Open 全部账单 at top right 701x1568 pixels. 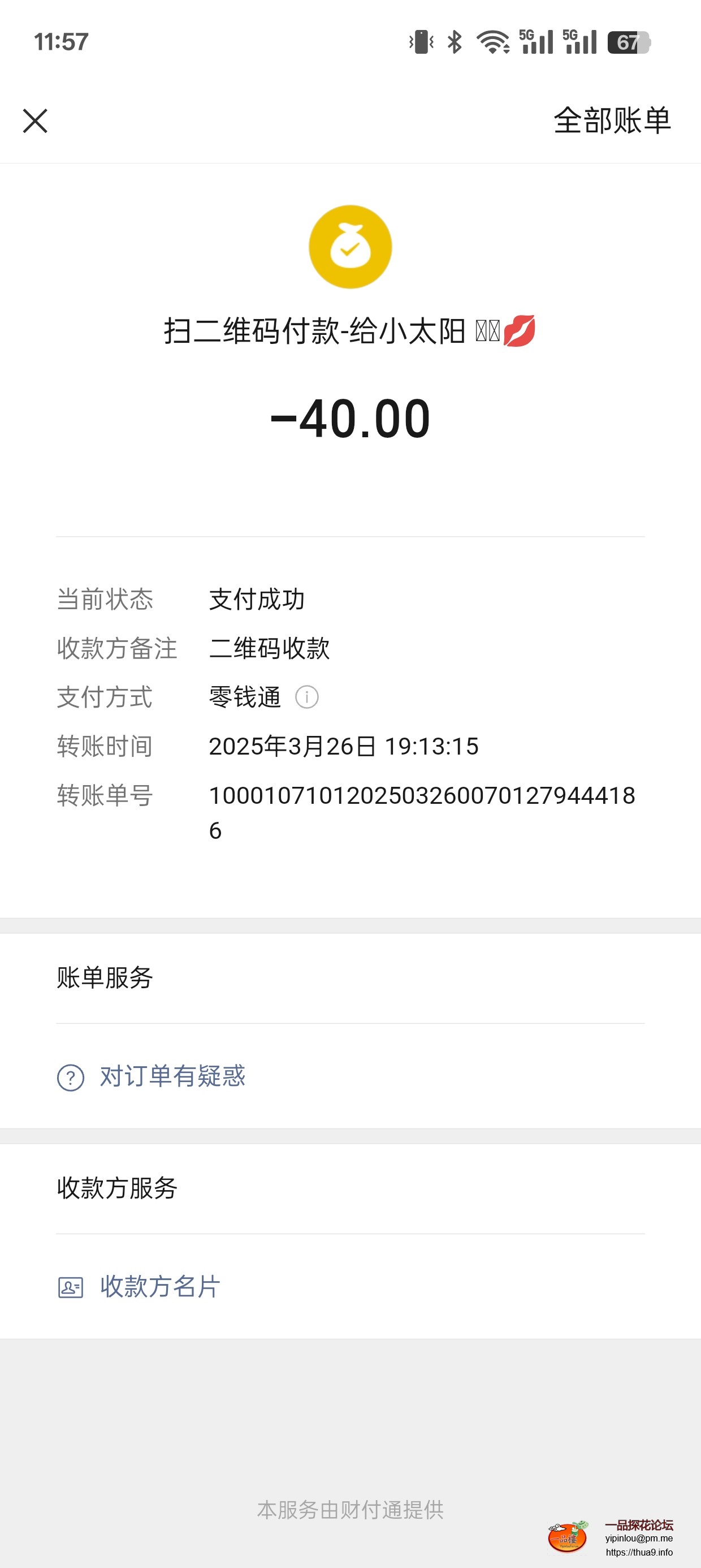pyautogui.click(x=612, y=120)
